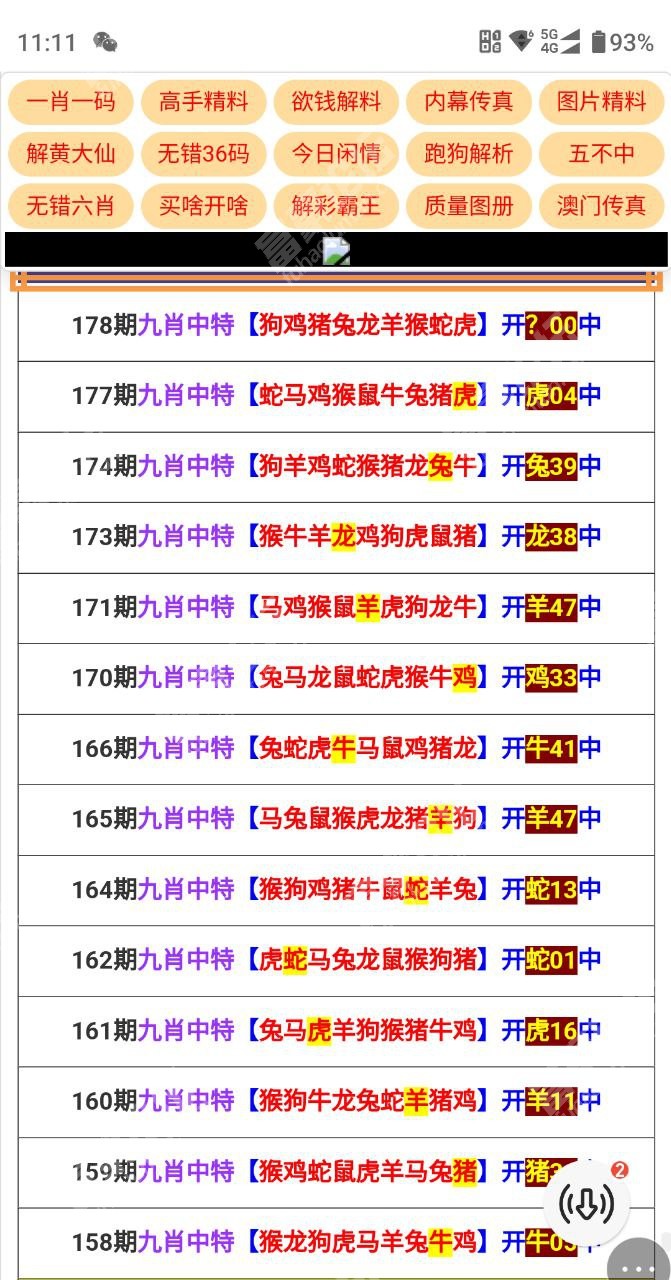Open 无错六肖 section

[70, 207]
